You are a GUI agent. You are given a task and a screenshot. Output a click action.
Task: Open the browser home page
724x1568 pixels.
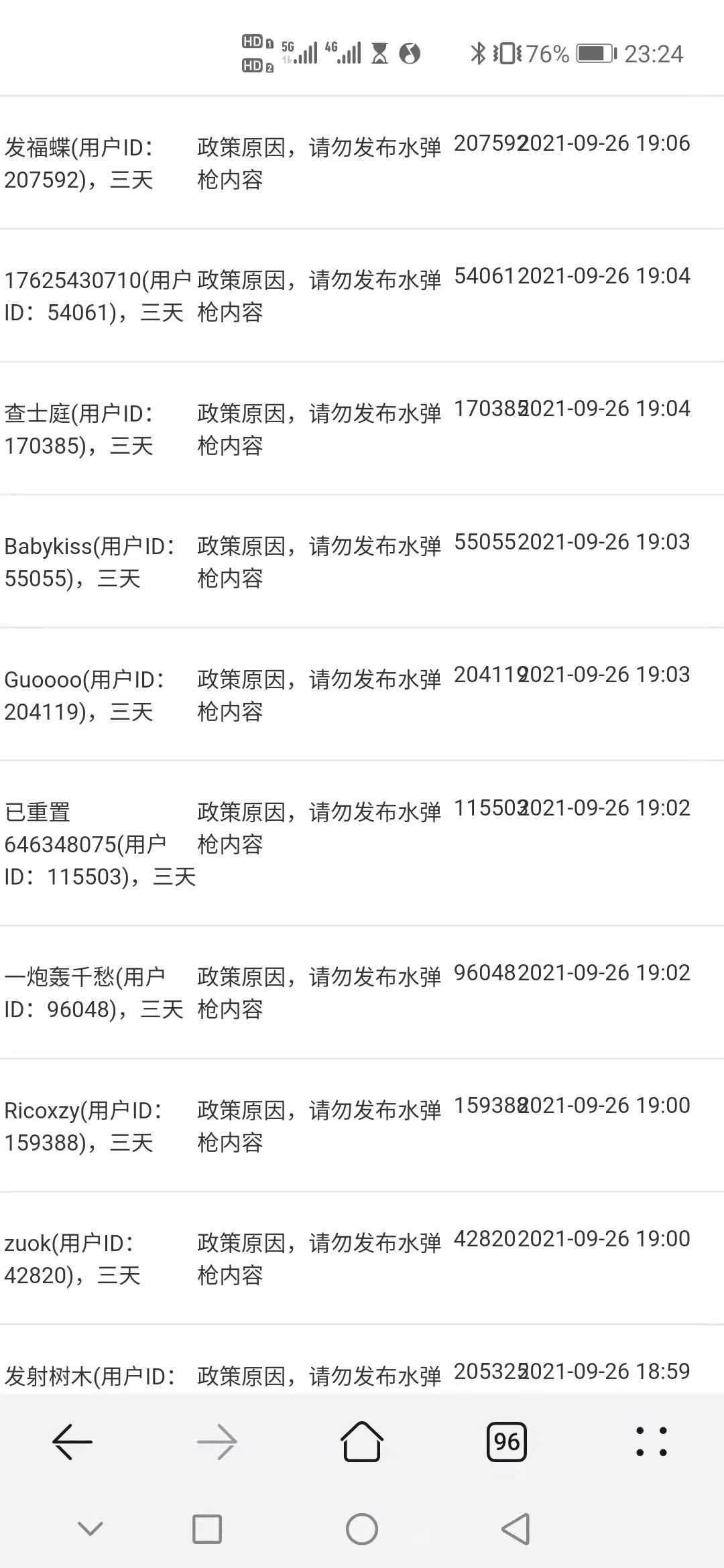(362, 1441)
